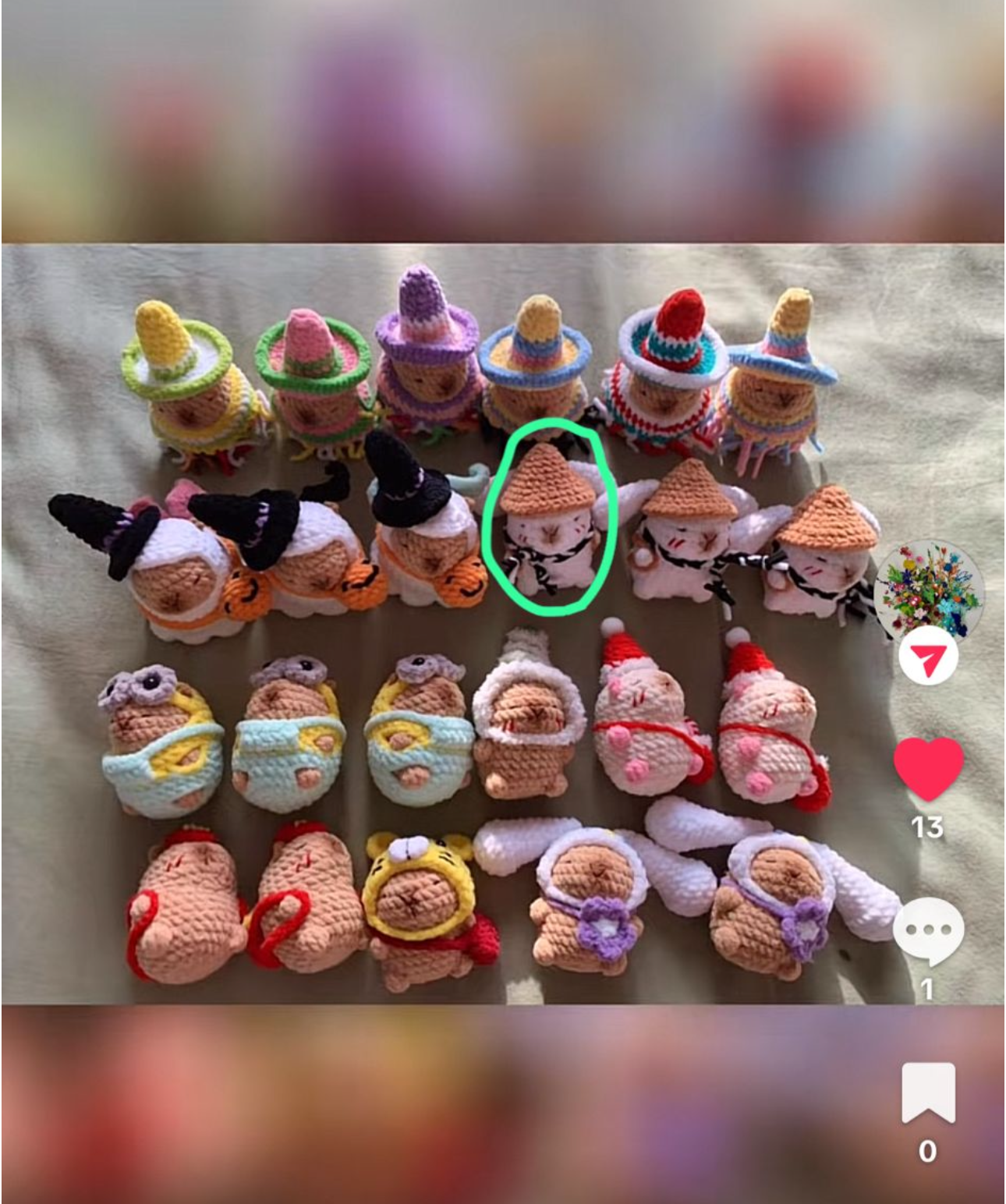Bookmark this post
Screen dimensions: 1006x1204
928,1092
